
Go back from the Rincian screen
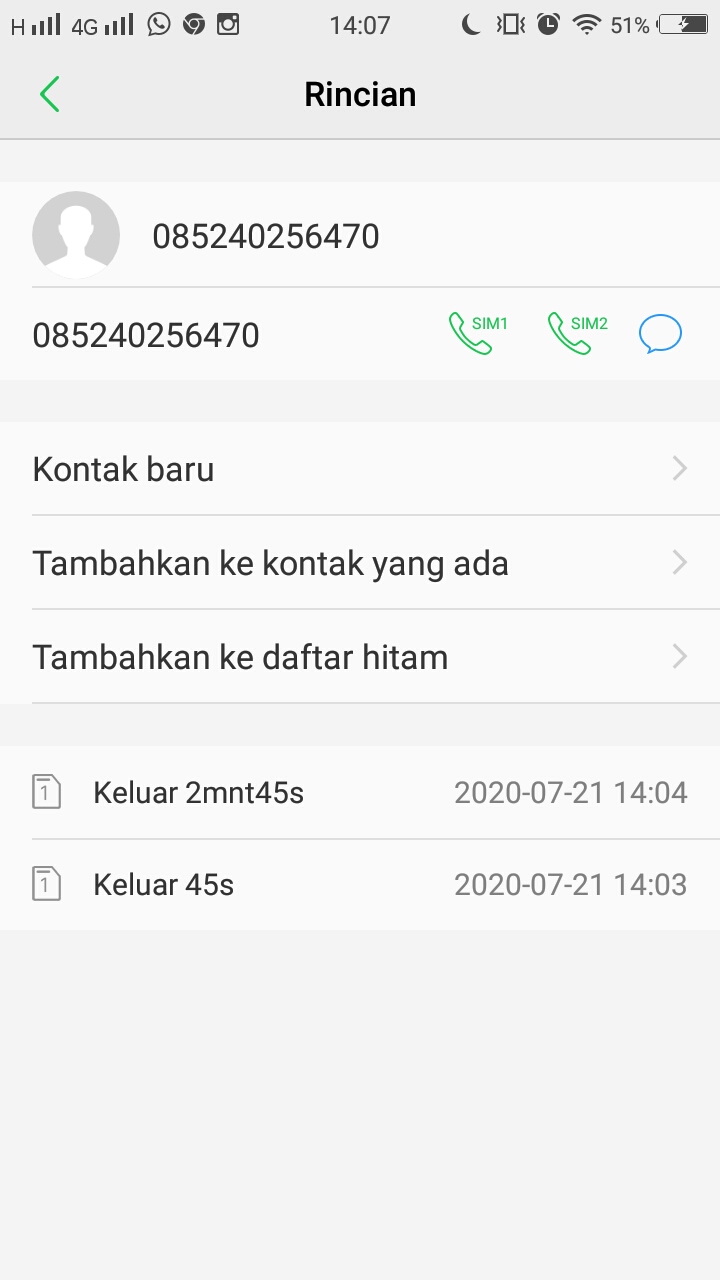pos(50,95)
